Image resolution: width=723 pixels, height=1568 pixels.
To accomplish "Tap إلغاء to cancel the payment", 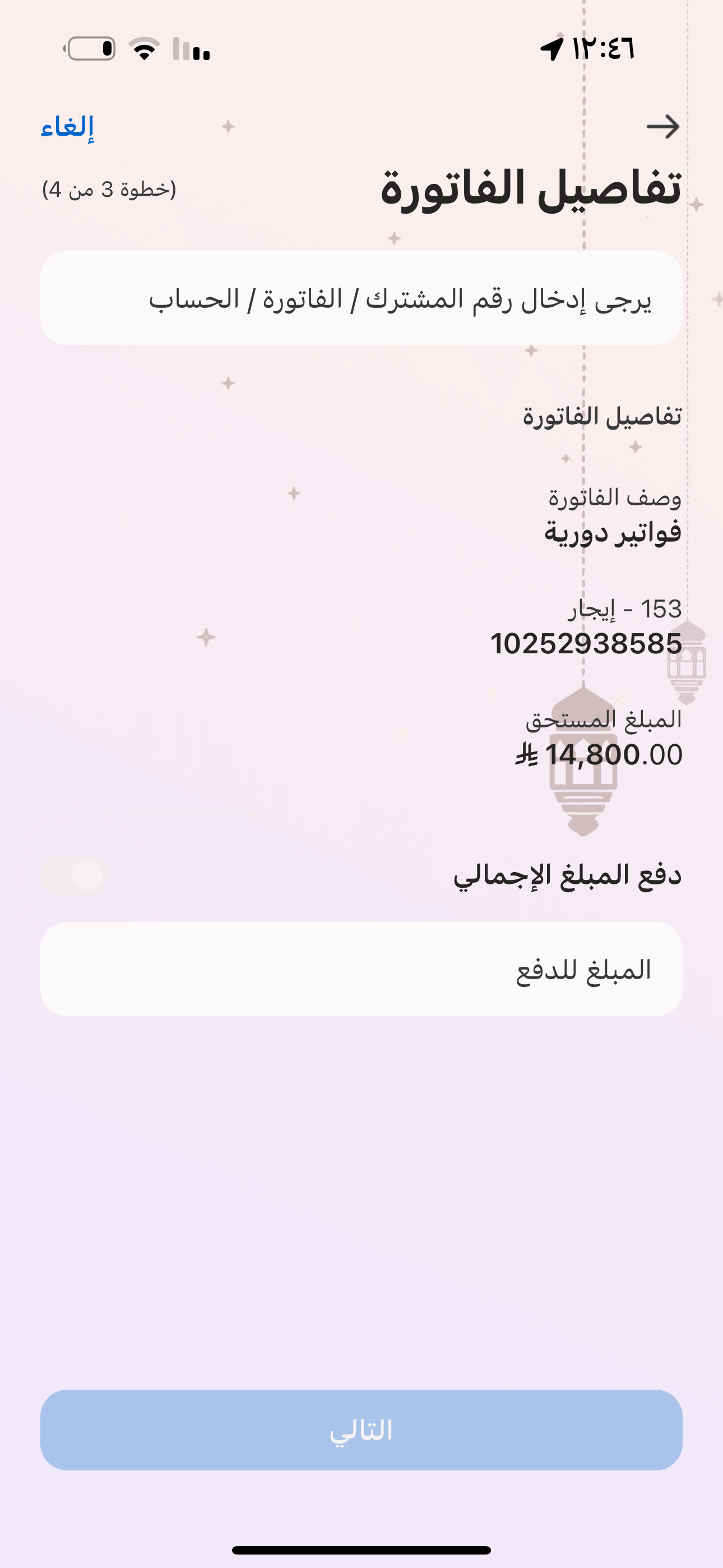I will [68, 127].
